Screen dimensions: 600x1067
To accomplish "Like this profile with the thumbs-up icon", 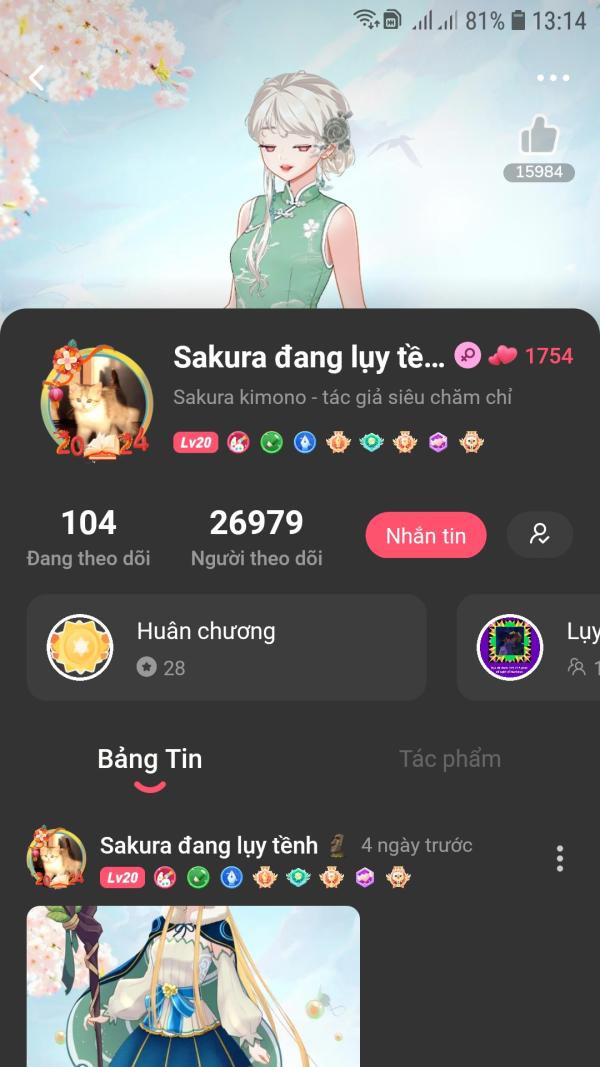I will click(x=539, y=137).
